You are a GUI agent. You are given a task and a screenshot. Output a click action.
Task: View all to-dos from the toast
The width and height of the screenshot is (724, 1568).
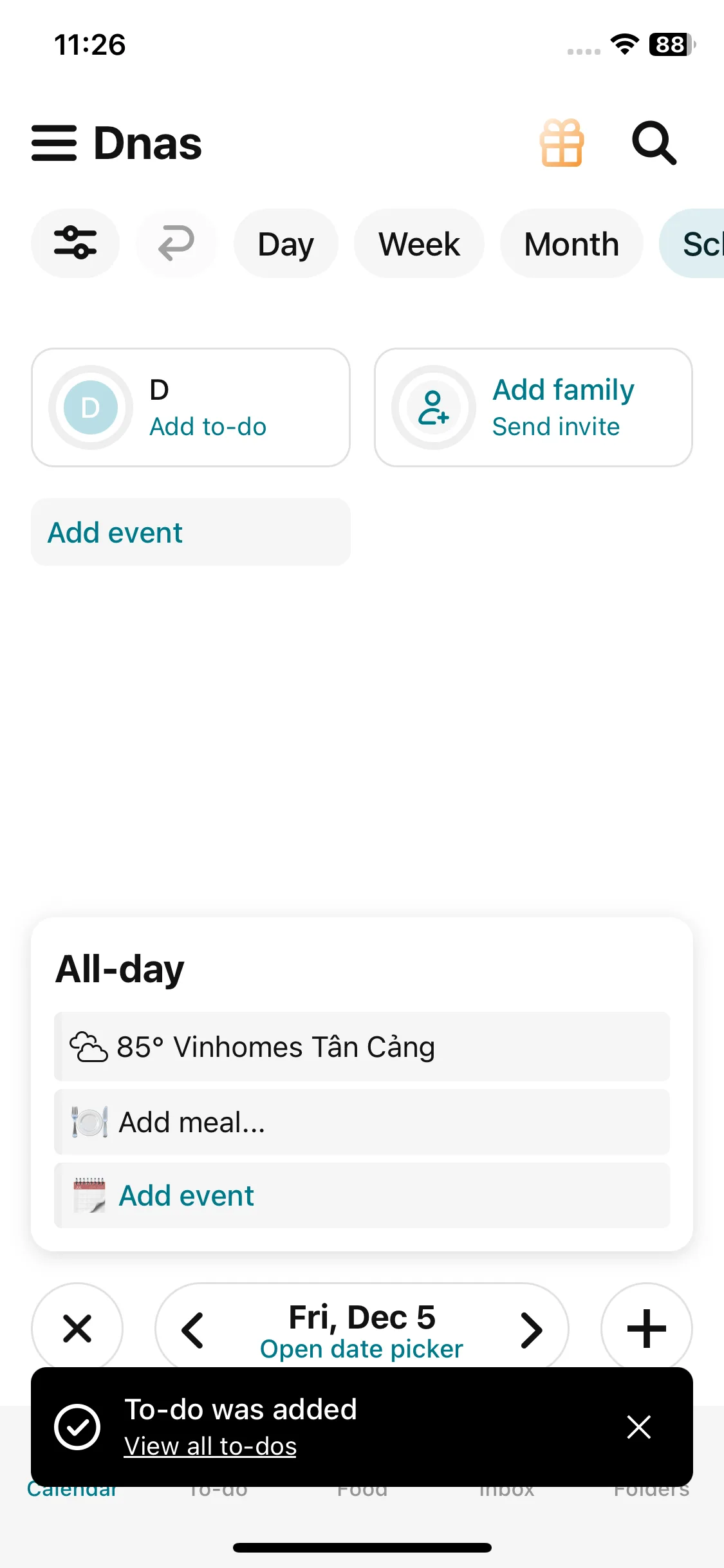210,1446
